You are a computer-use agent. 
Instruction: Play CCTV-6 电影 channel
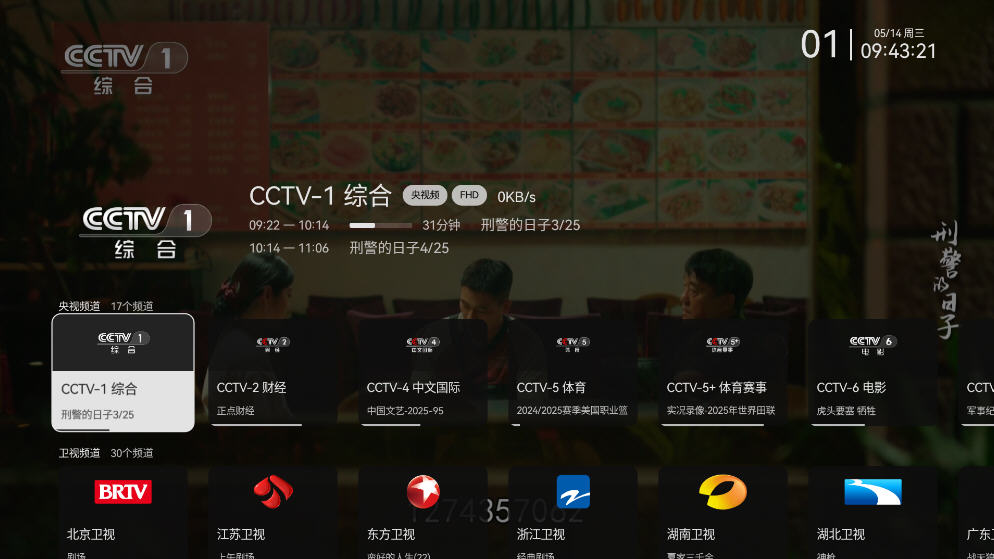coord(873,373)
